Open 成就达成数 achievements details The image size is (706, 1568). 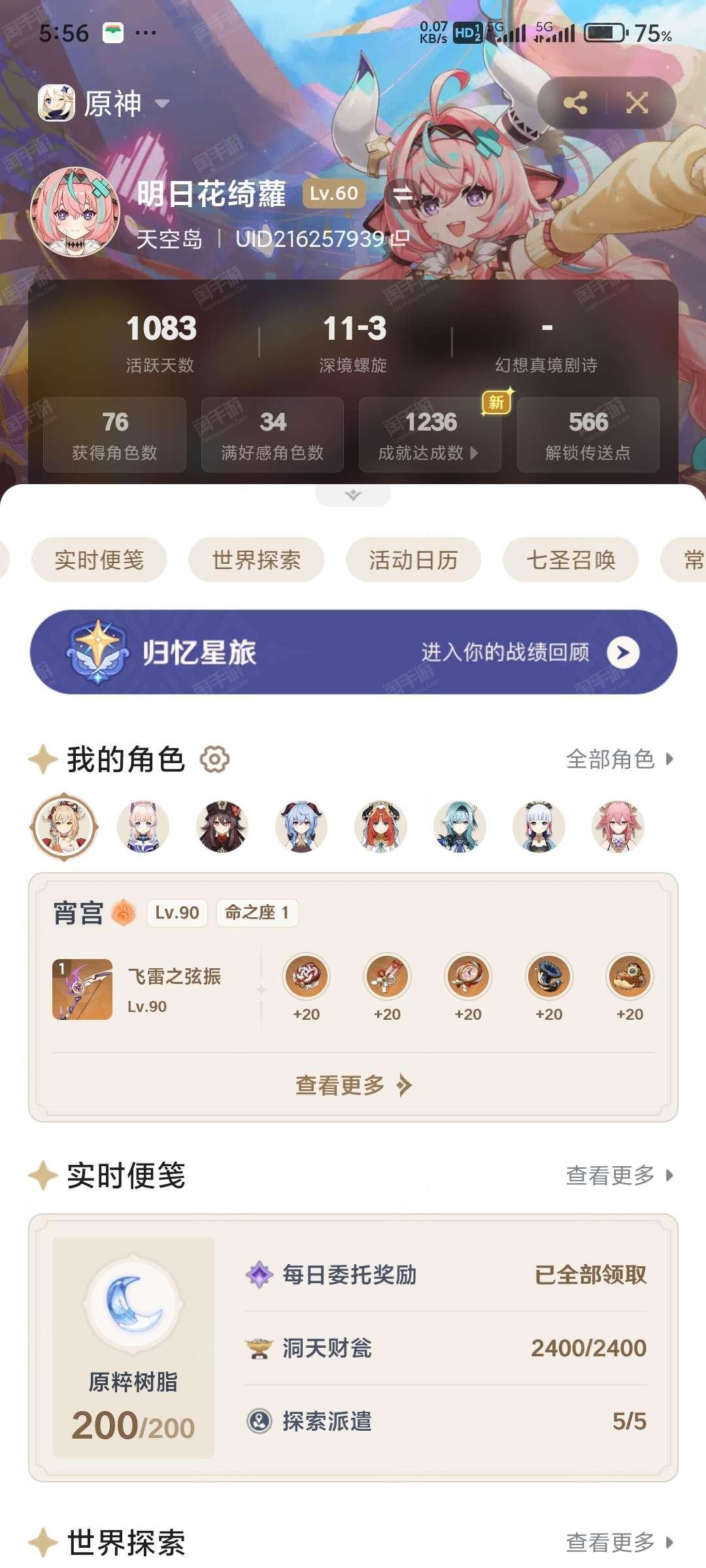click(x=429, y=434)
